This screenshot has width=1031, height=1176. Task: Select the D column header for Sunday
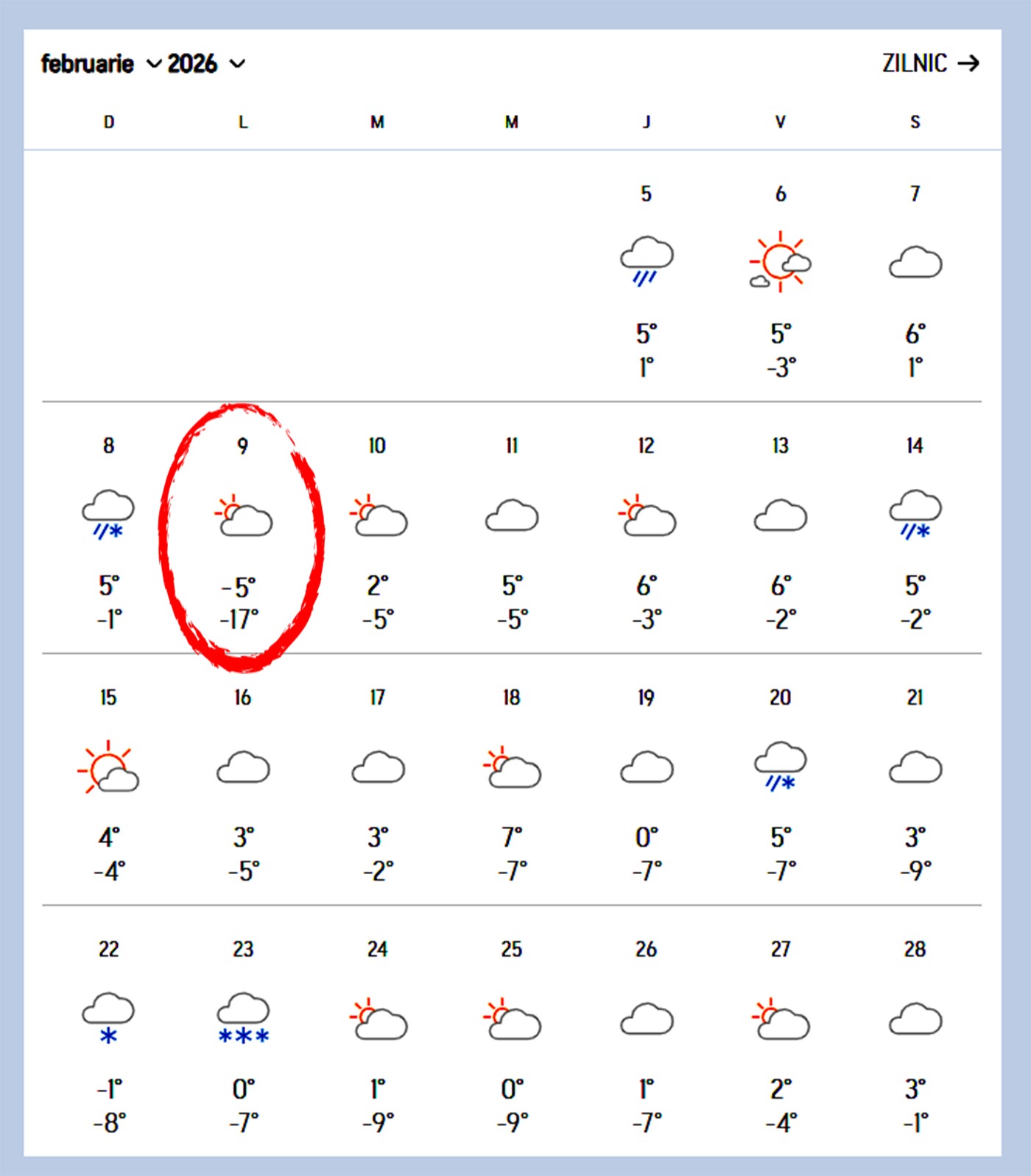(109, 122)
